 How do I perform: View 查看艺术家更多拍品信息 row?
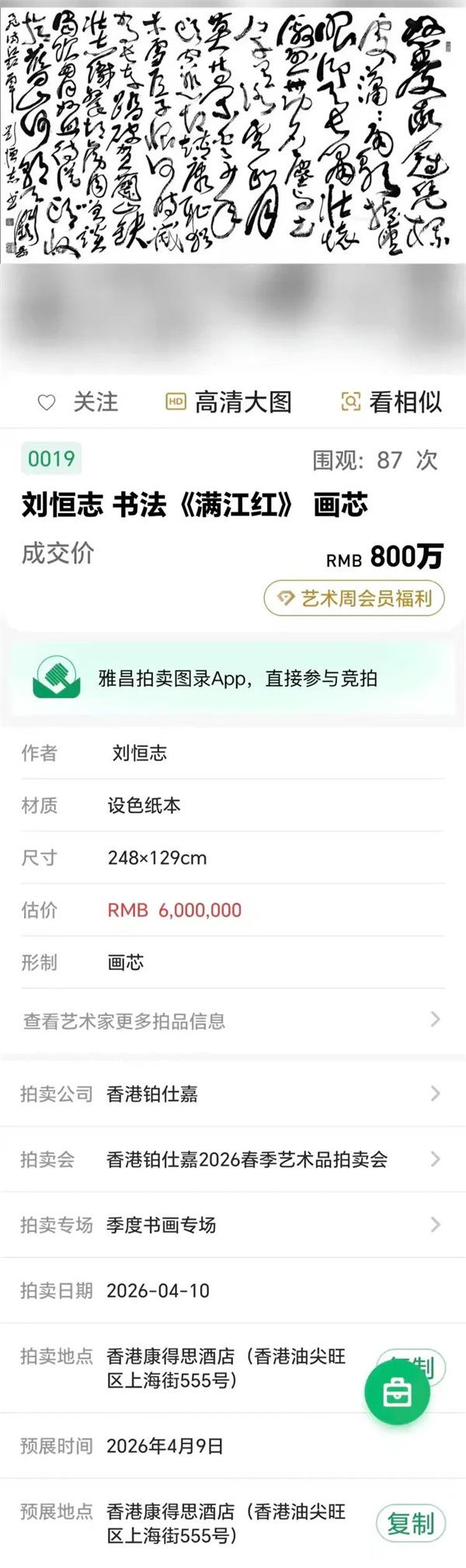click(x=232, y=1021)
